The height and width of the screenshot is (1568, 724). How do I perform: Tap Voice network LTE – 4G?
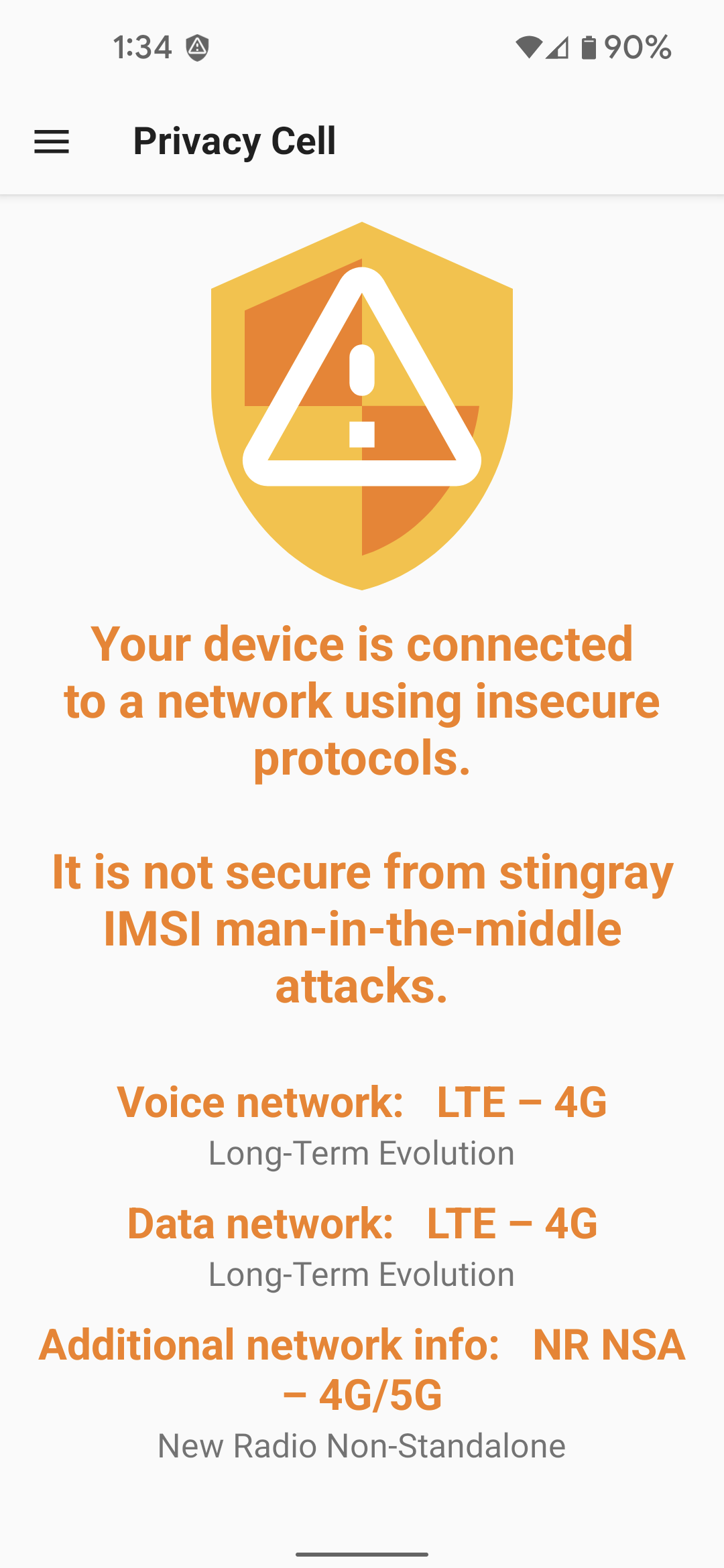362,1102
